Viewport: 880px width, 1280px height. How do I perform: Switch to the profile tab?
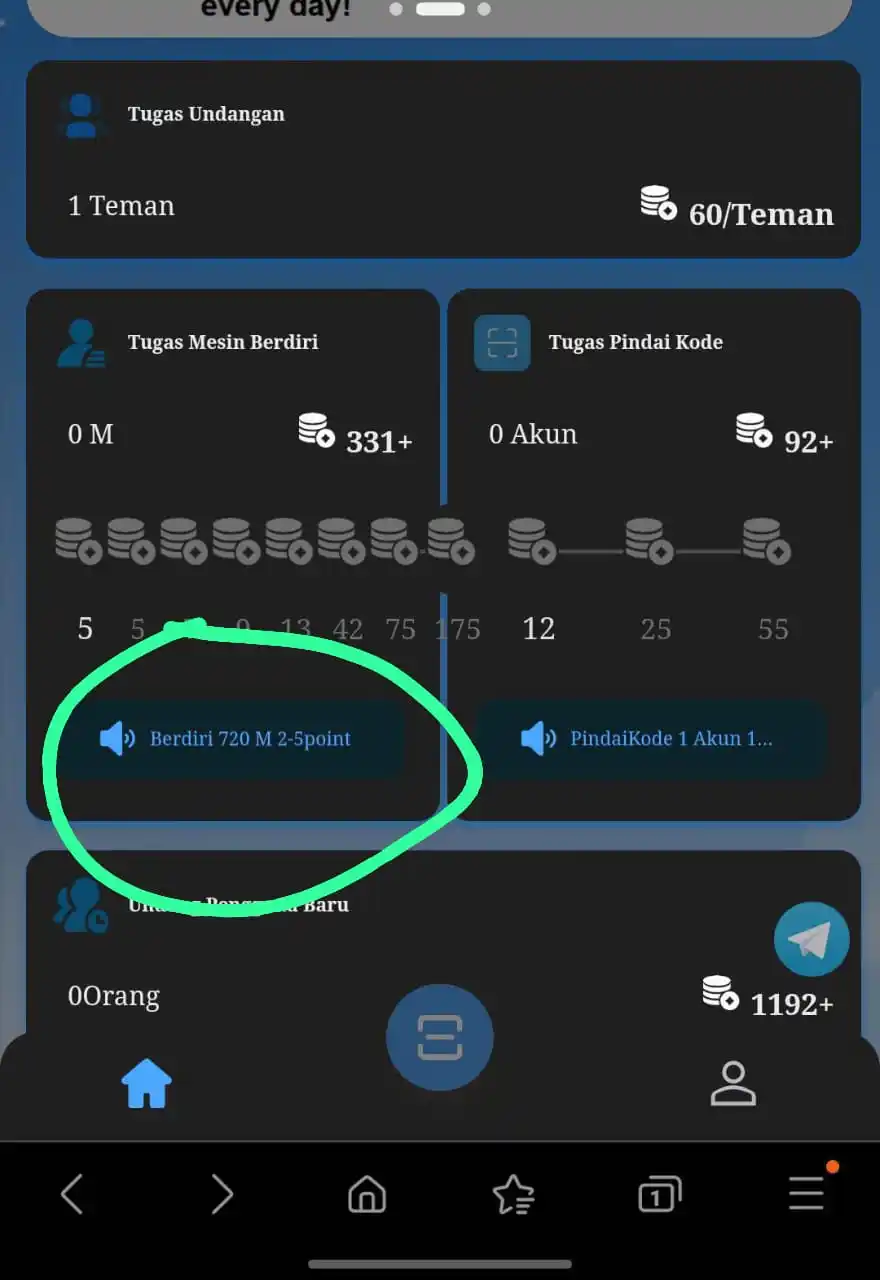coord(733,1083)
